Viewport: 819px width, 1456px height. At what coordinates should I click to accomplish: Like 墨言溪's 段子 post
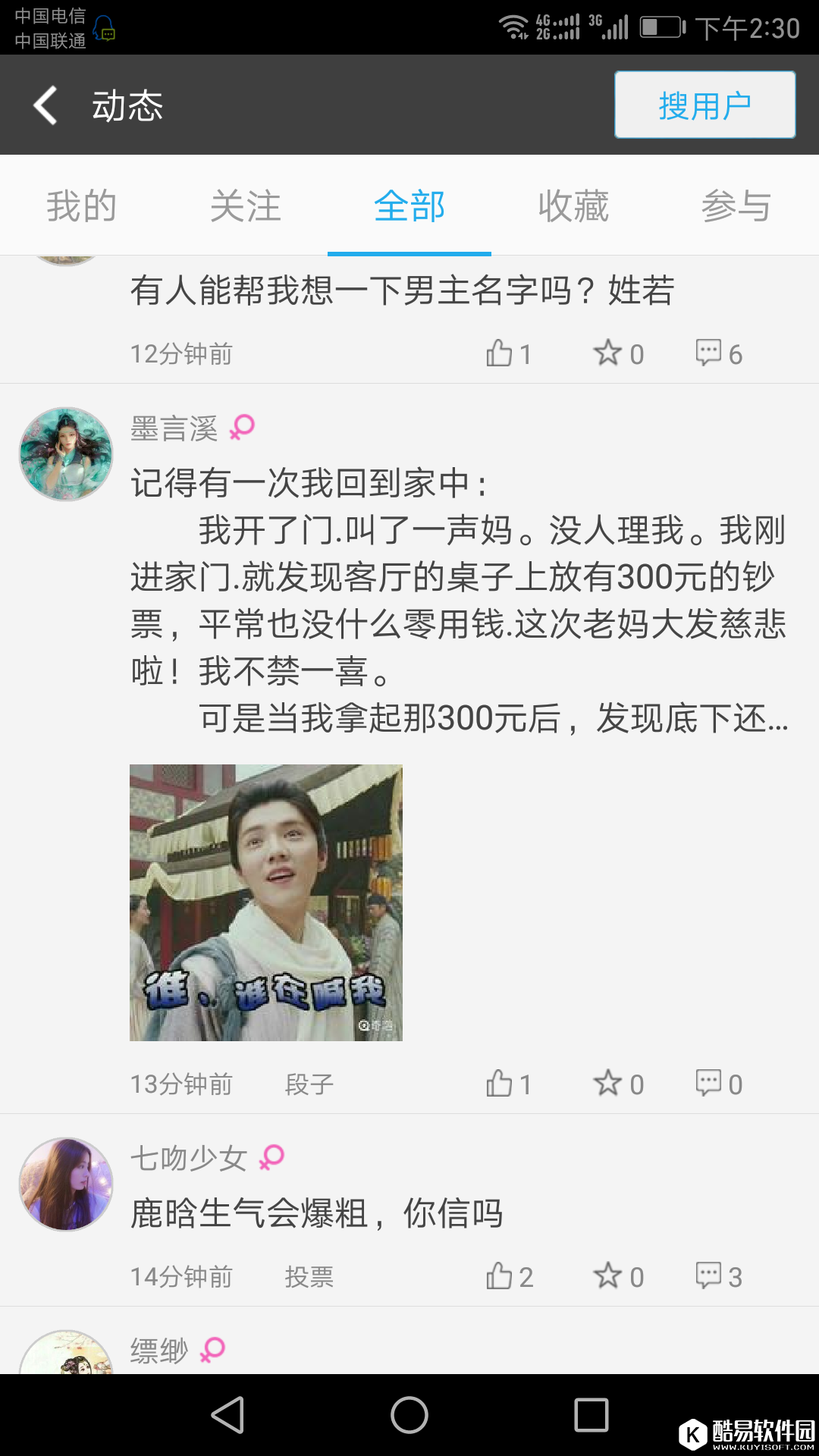tap(508, 1084)
